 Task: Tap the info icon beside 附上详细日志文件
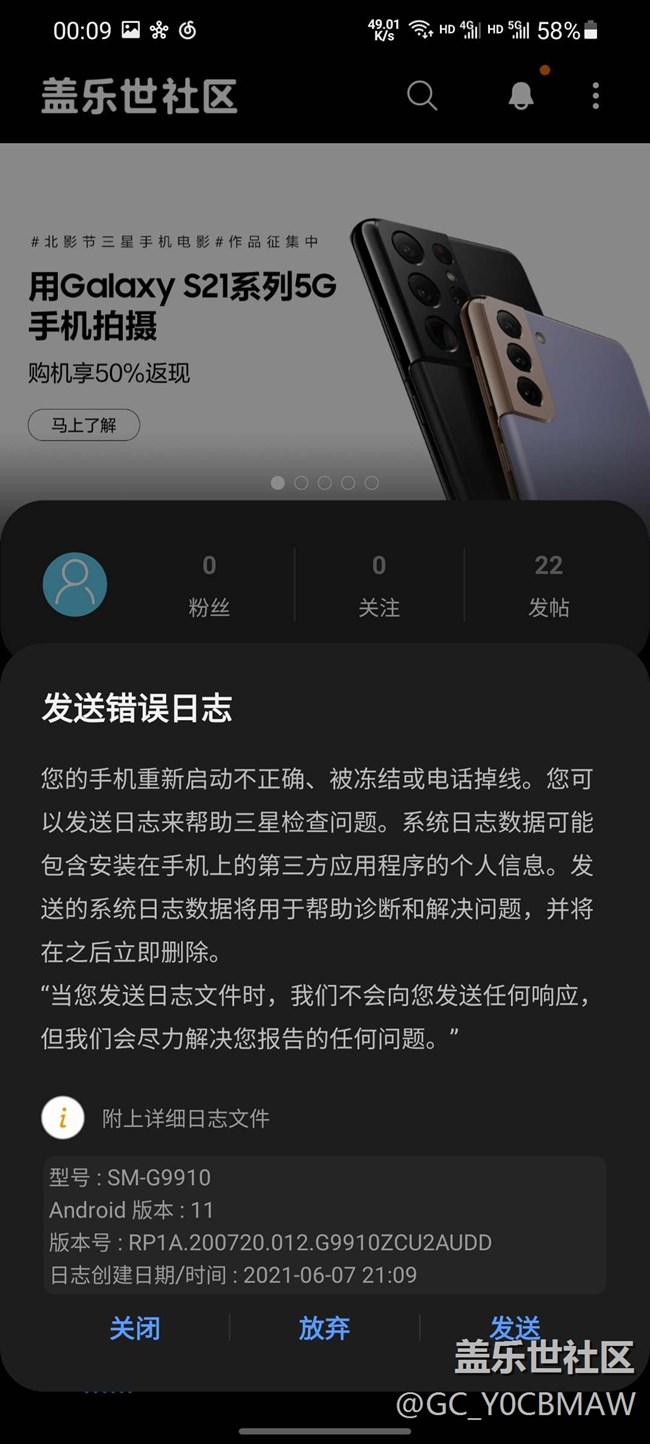coord(62,1117)
